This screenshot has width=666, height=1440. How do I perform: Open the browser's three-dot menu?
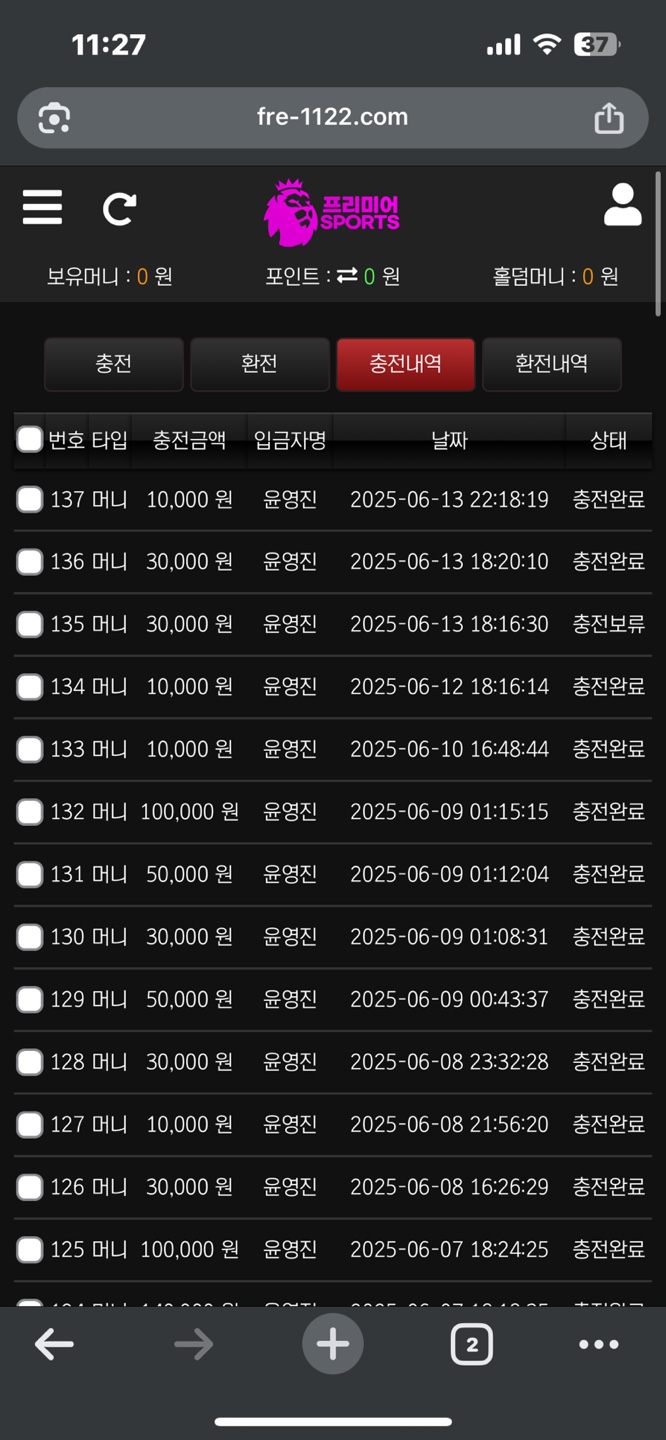(x=599, y=1345)
